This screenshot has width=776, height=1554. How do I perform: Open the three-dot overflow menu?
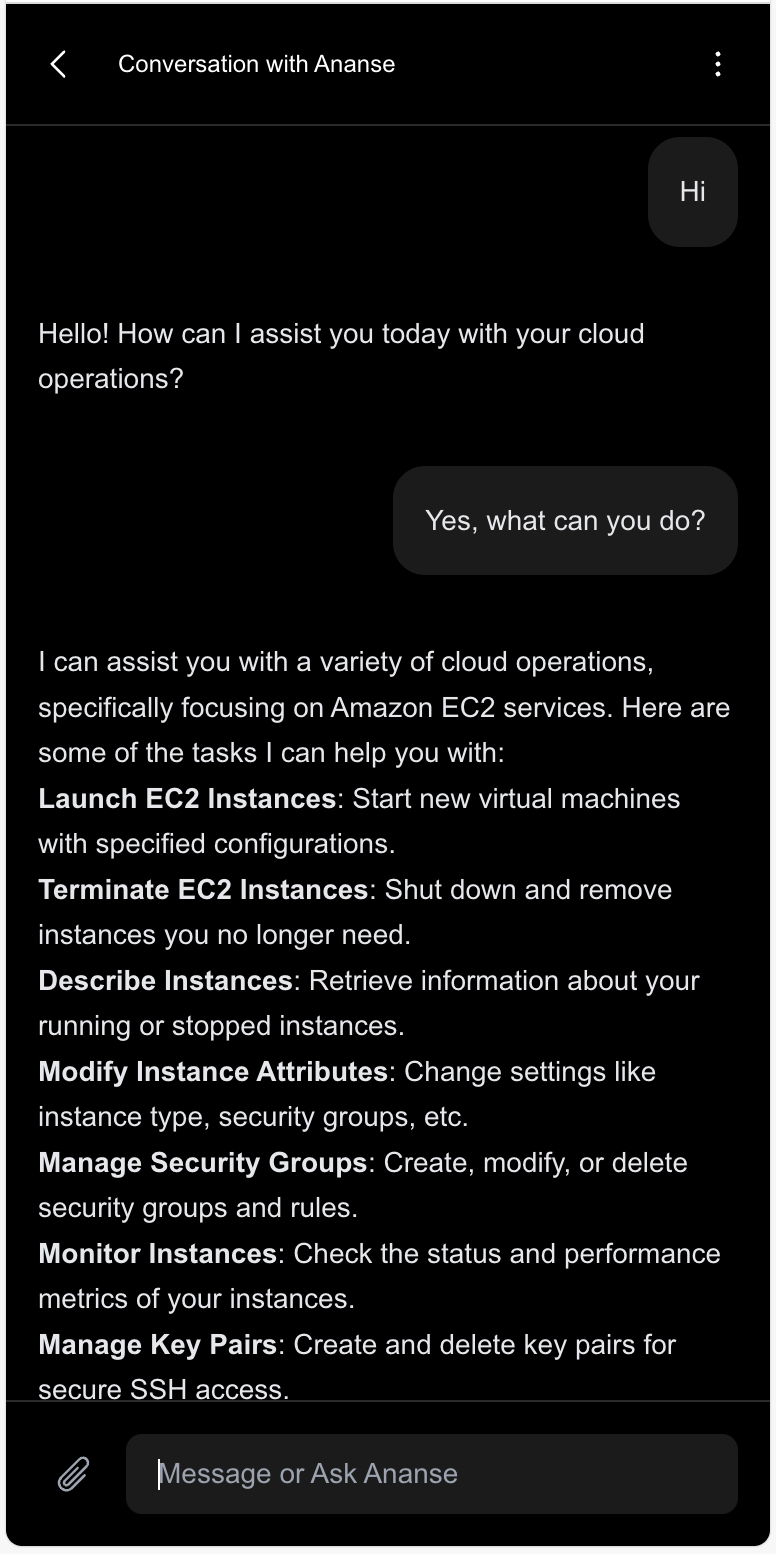(x=717, y=65)
